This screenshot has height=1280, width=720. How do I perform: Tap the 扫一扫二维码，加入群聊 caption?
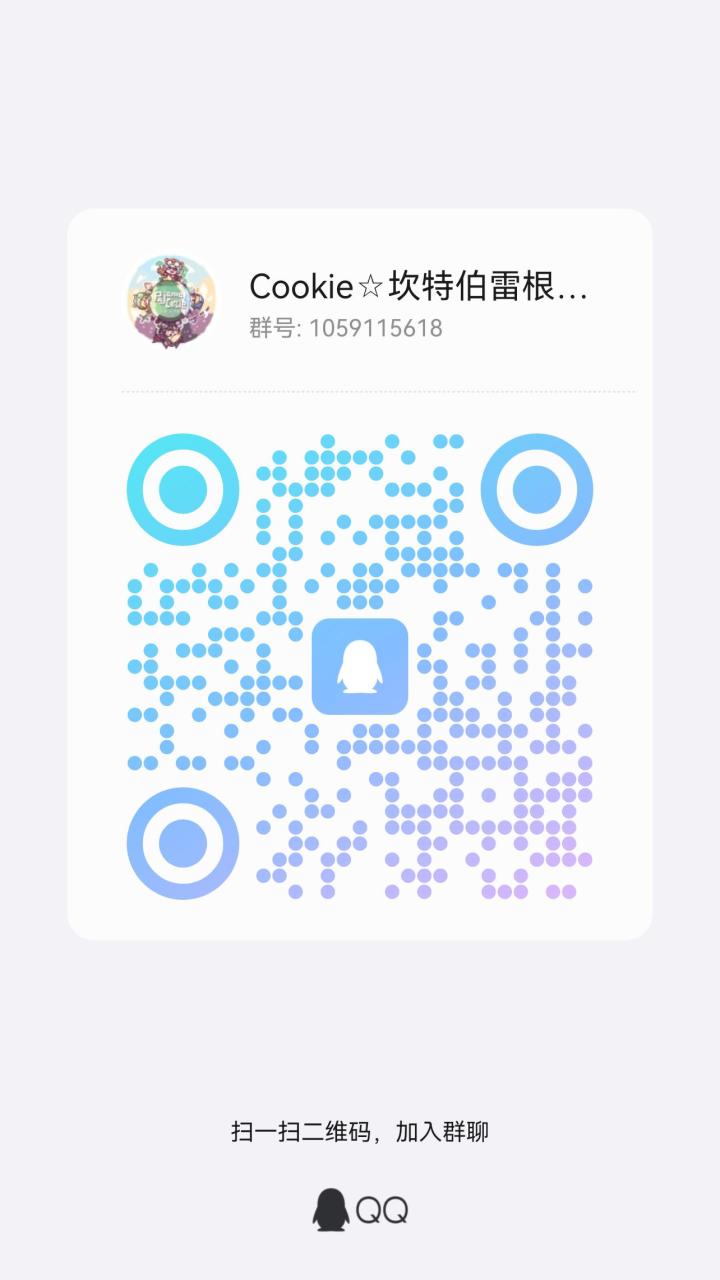(360, 1131)
